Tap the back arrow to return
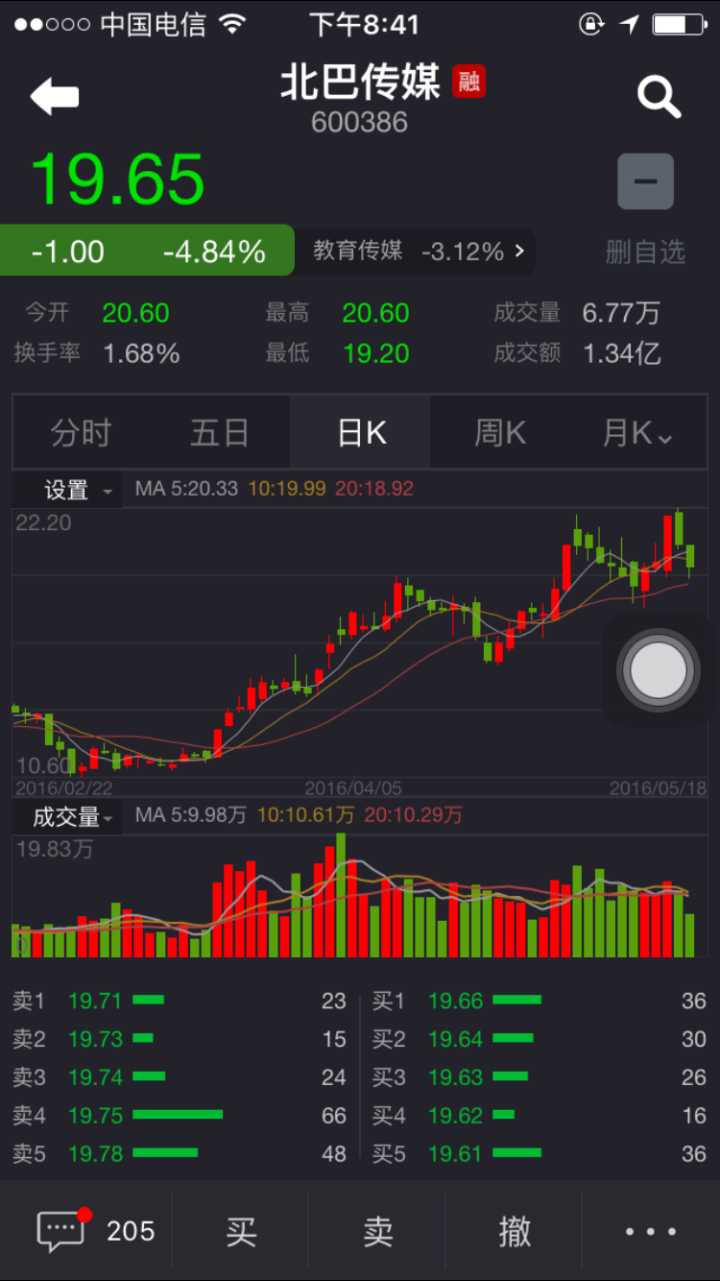Screen dimensions: 720x1281 55,96
